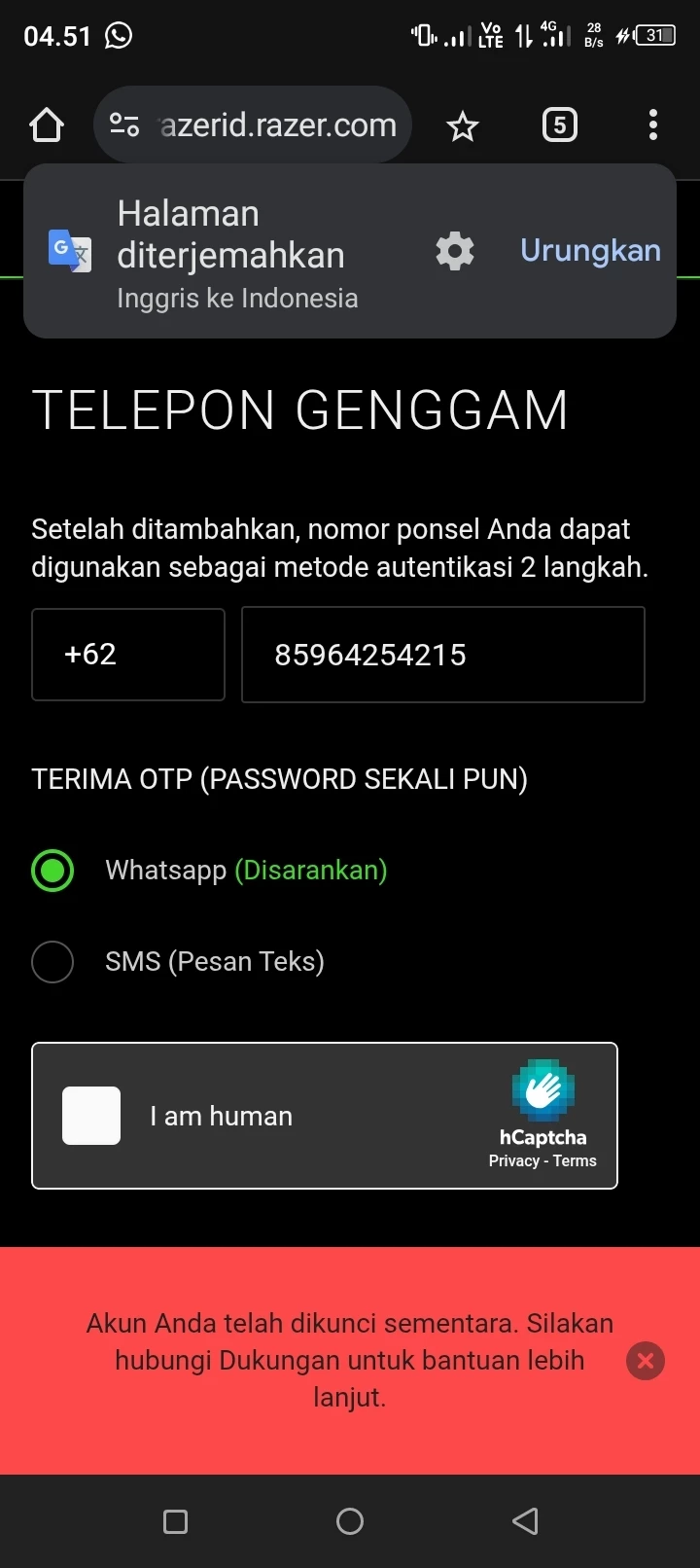Open the browser overflow menu
Screen dimensions: 700x1568
click(652, 125)
